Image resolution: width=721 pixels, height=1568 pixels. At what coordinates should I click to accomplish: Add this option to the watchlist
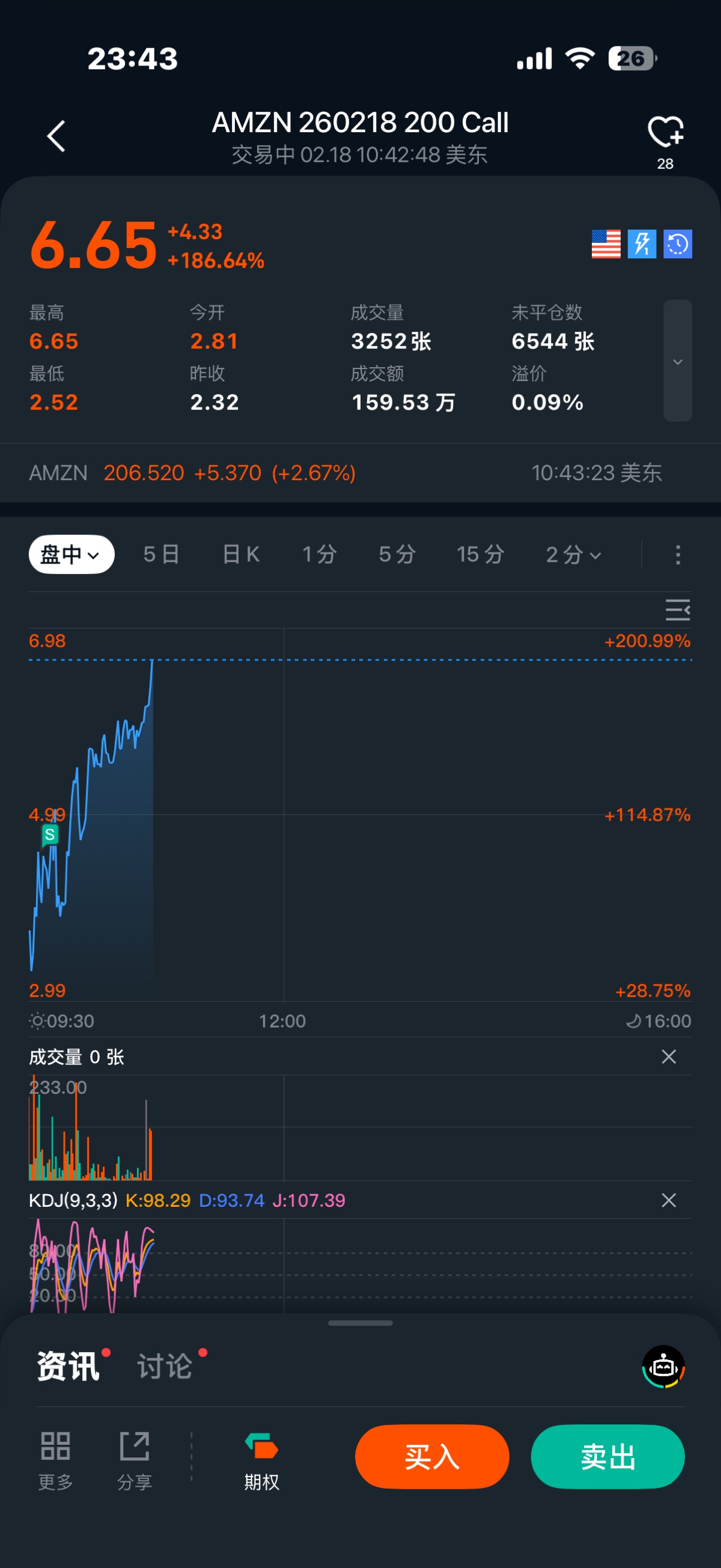[x=665, y=133]
